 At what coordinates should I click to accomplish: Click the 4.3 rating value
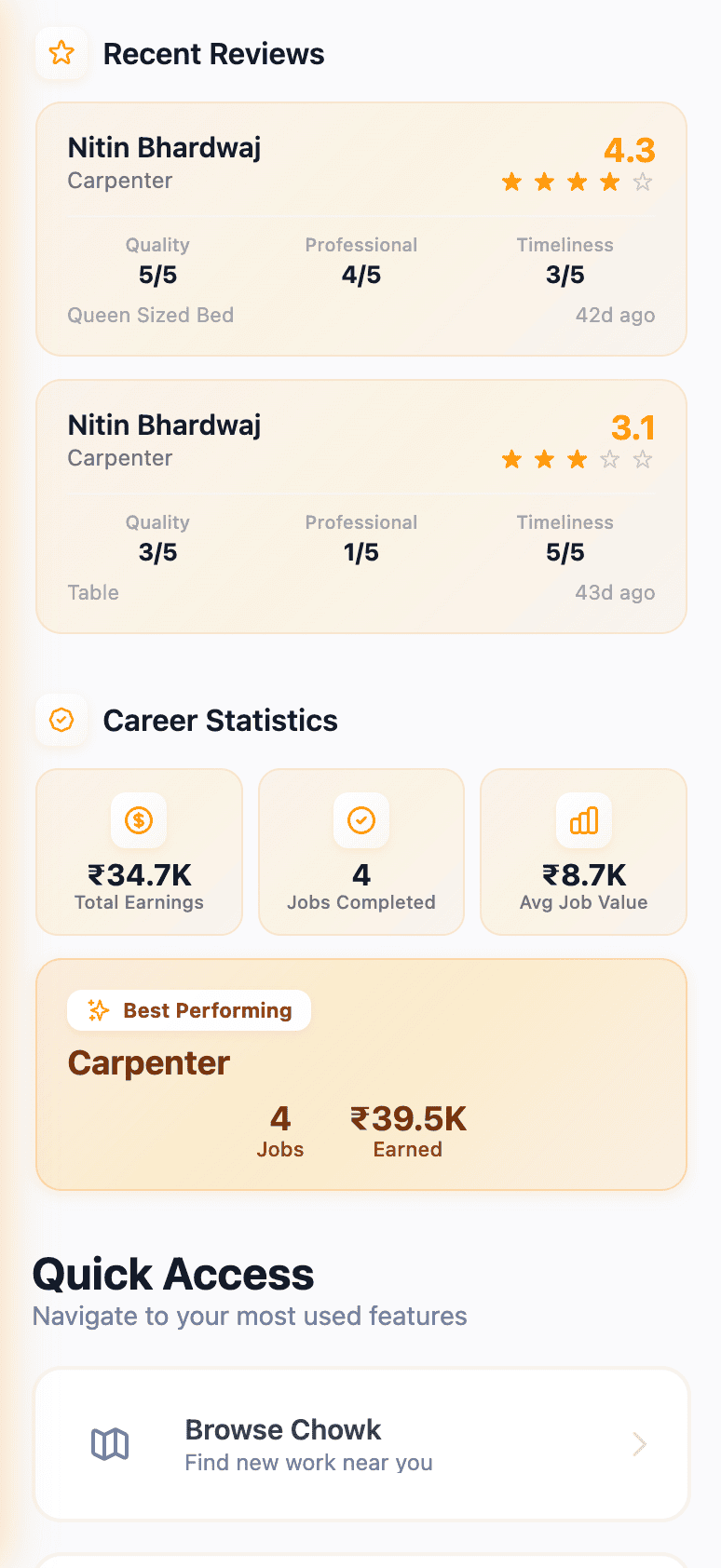[631, 150]
